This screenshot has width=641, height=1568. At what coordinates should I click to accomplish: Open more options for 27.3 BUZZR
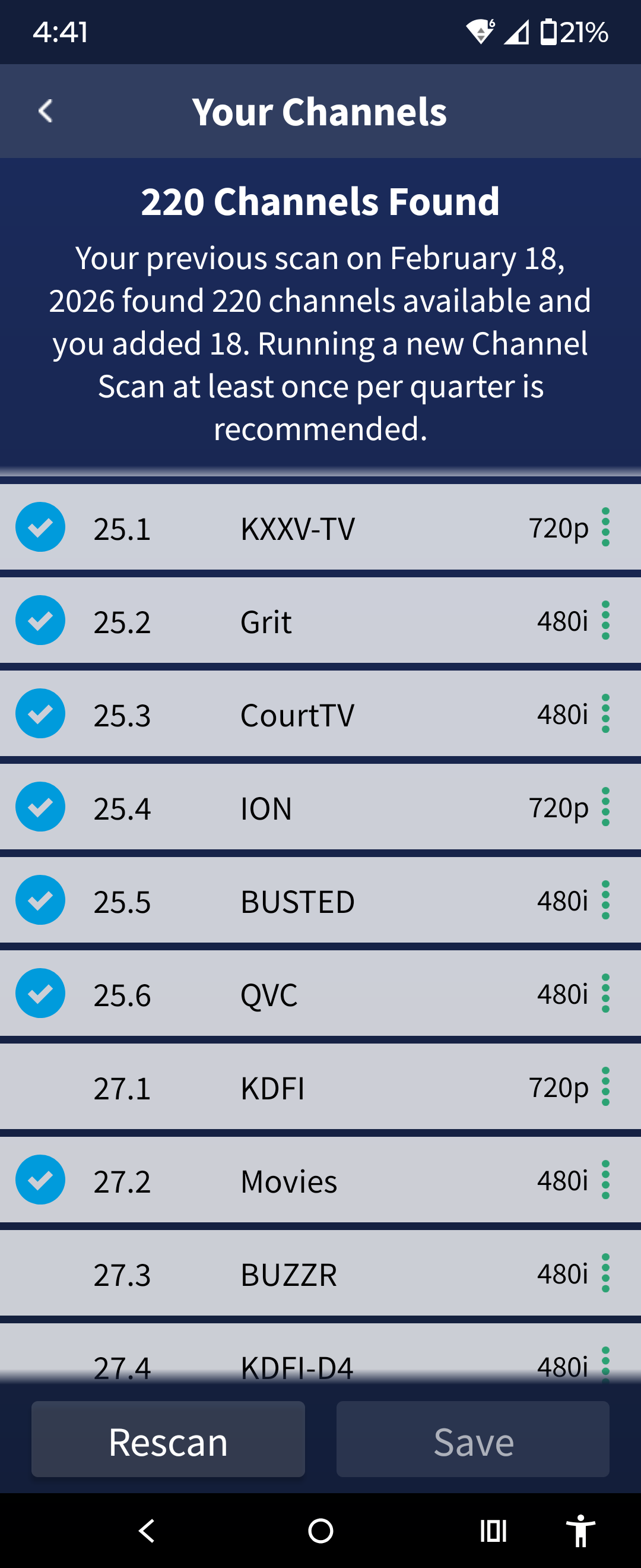pyautogui.click(x=605, y=1273)
